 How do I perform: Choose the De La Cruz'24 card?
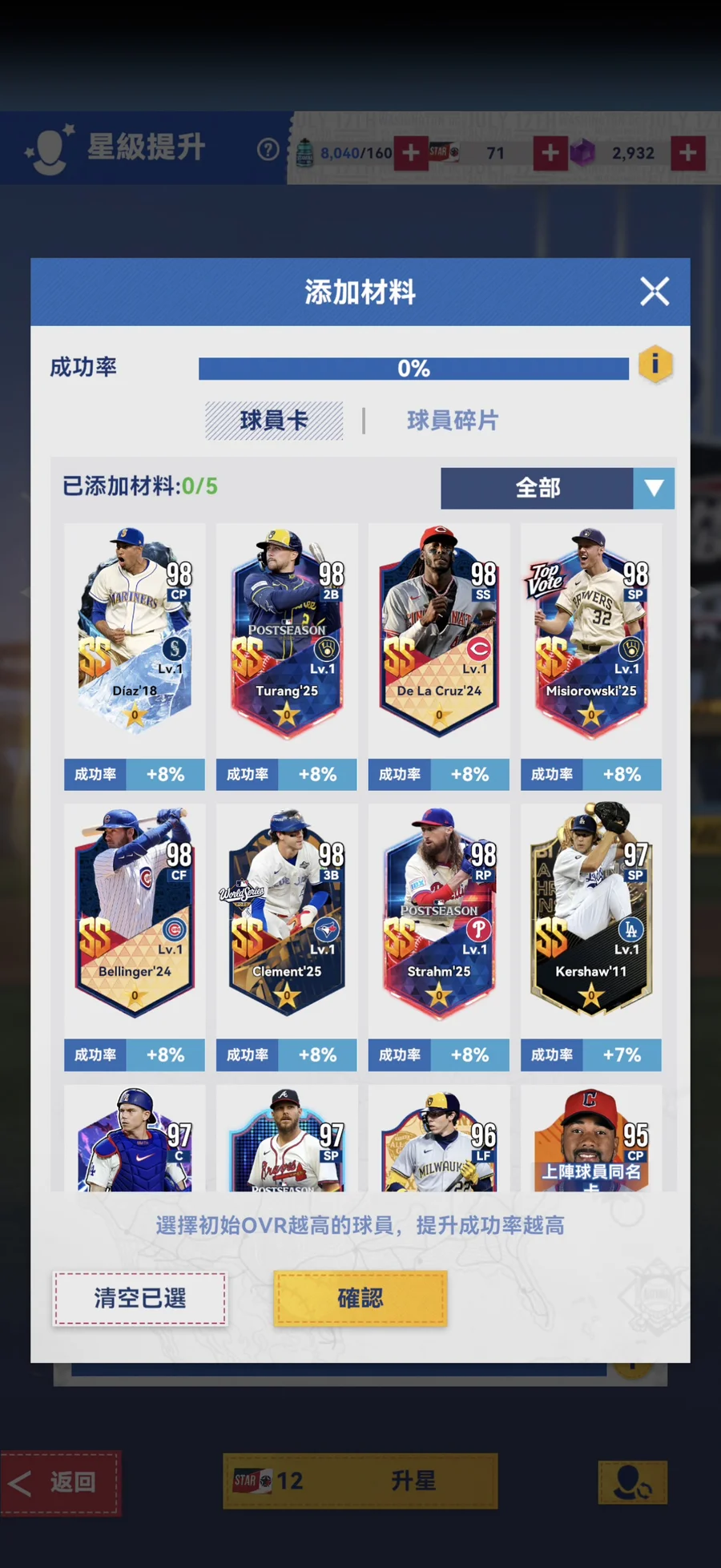point(439,633)
